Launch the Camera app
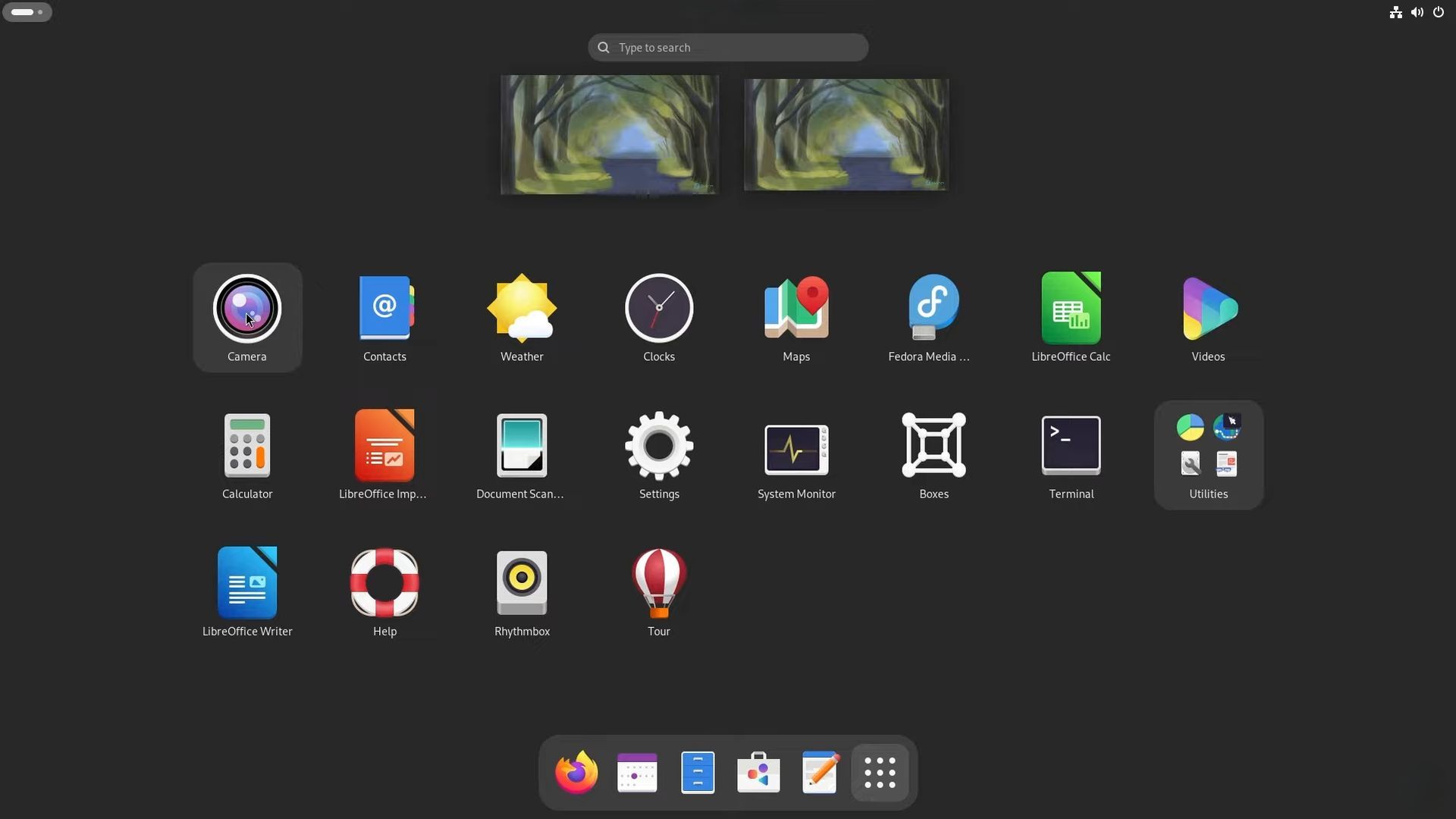 tap(247, 309)
